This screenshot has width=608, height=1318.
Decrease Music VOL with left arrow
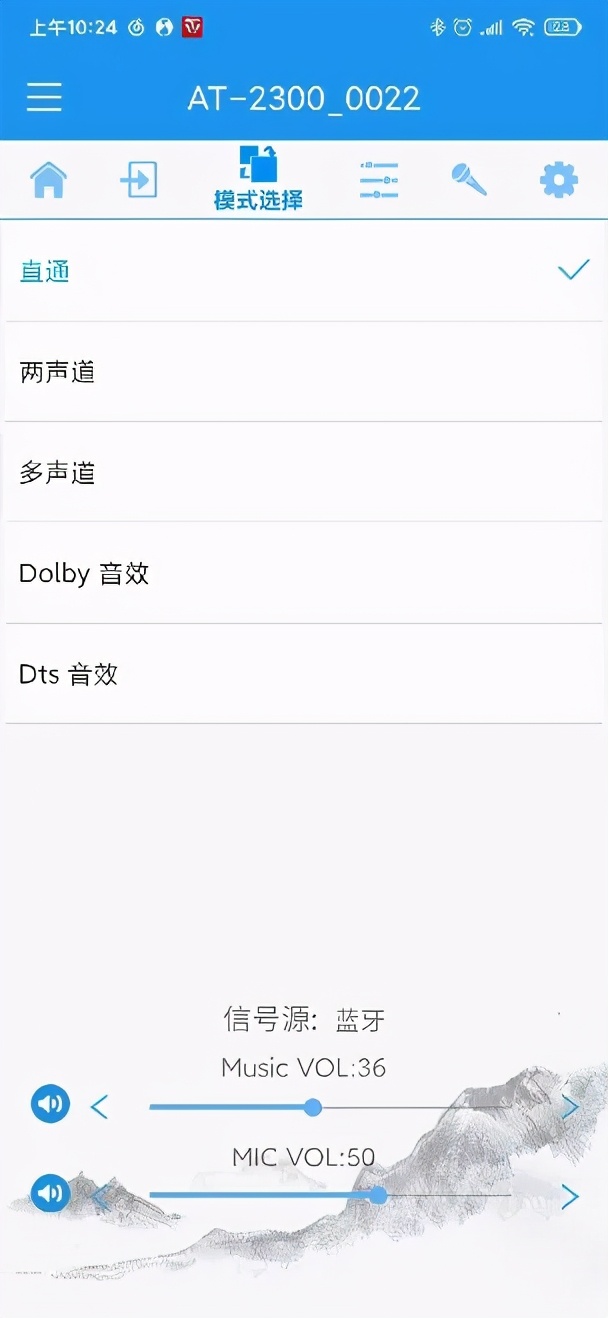99,1107
